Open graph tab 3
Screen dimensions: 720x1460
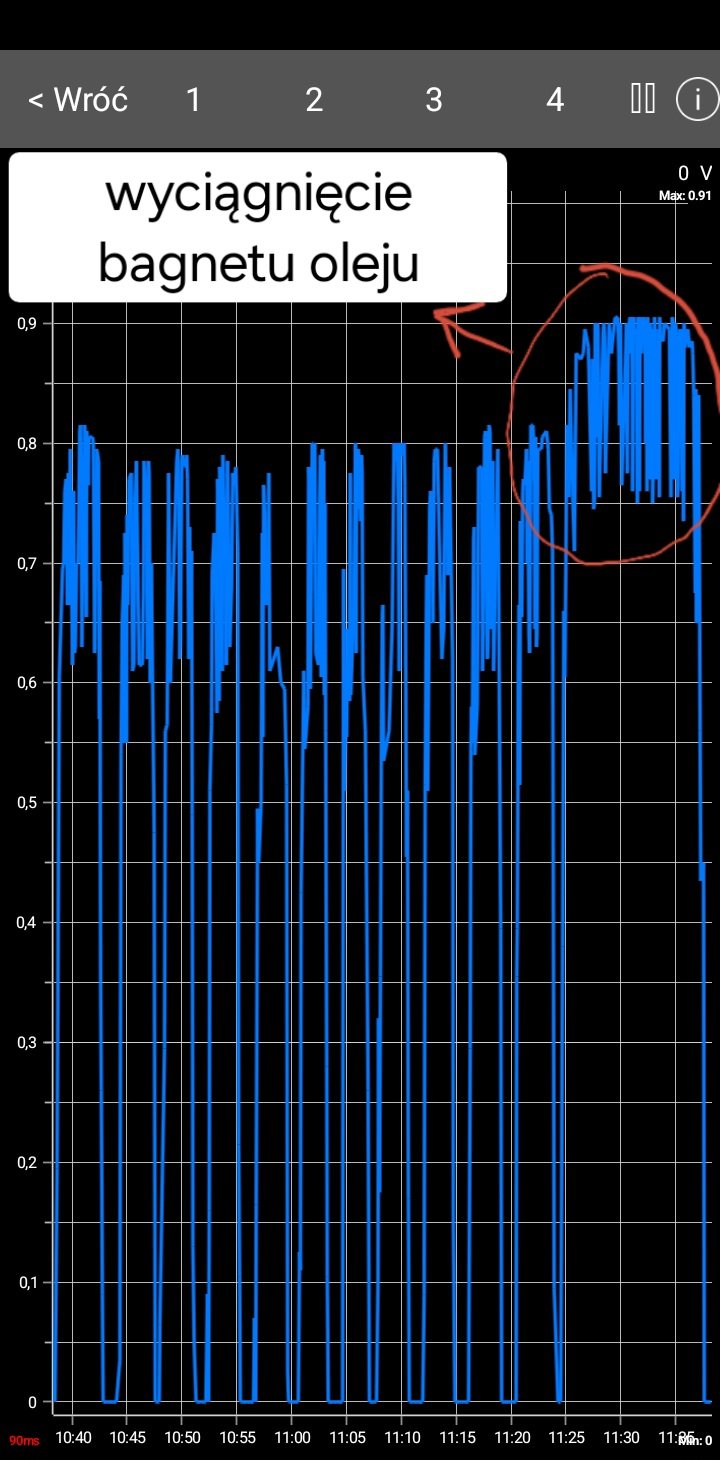[434, 100]
